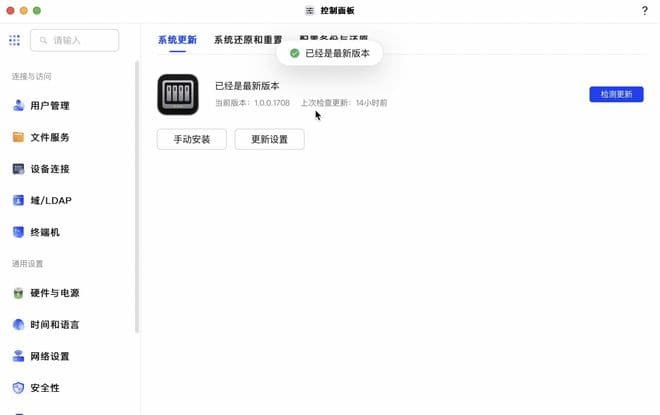Open 手动安装
The height and width of the screenshot is (415, 660).
pyautogui.click(x=192, y=139)
